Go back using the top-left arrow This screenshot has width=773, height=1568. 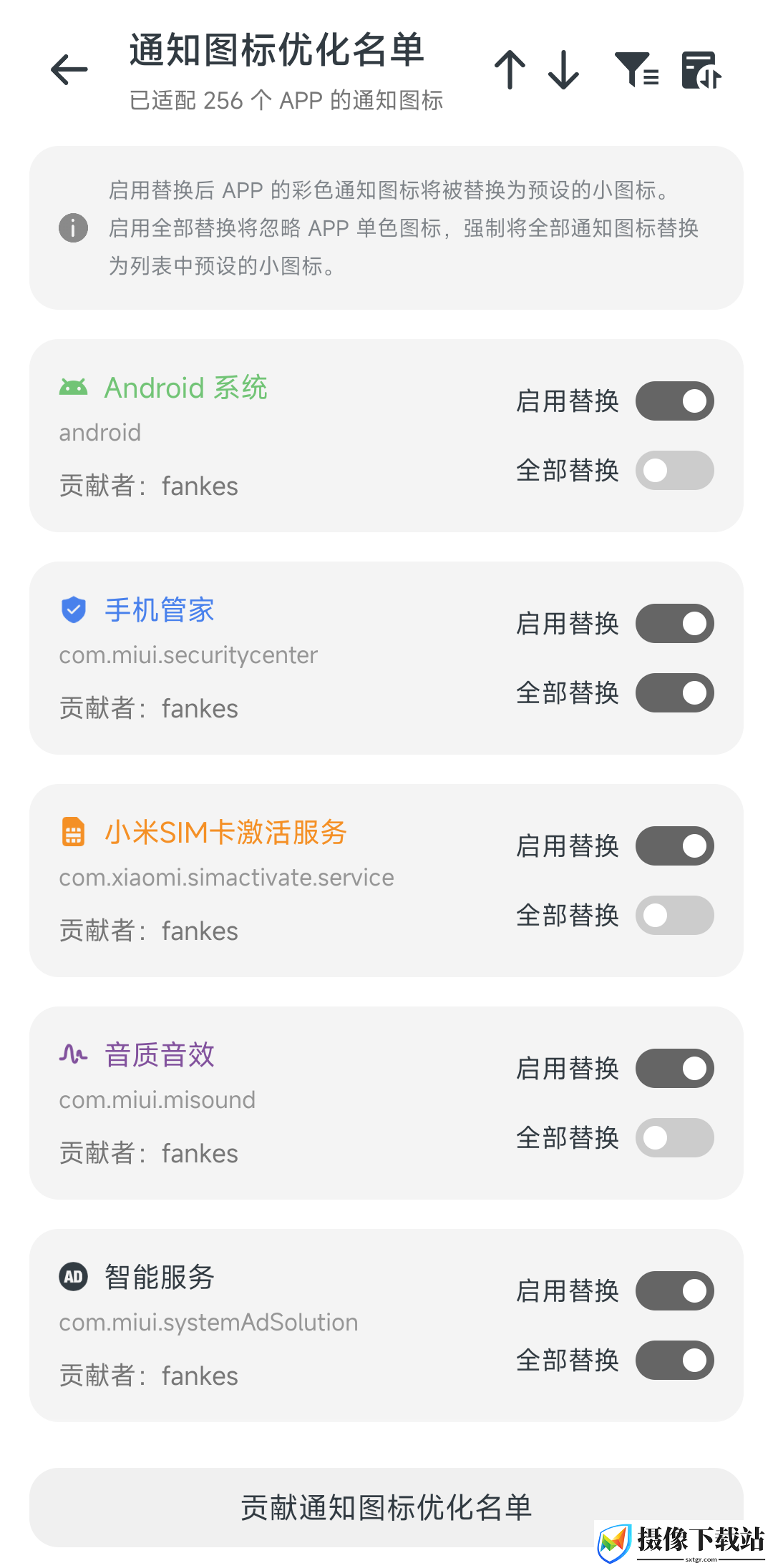coord(69,70)
